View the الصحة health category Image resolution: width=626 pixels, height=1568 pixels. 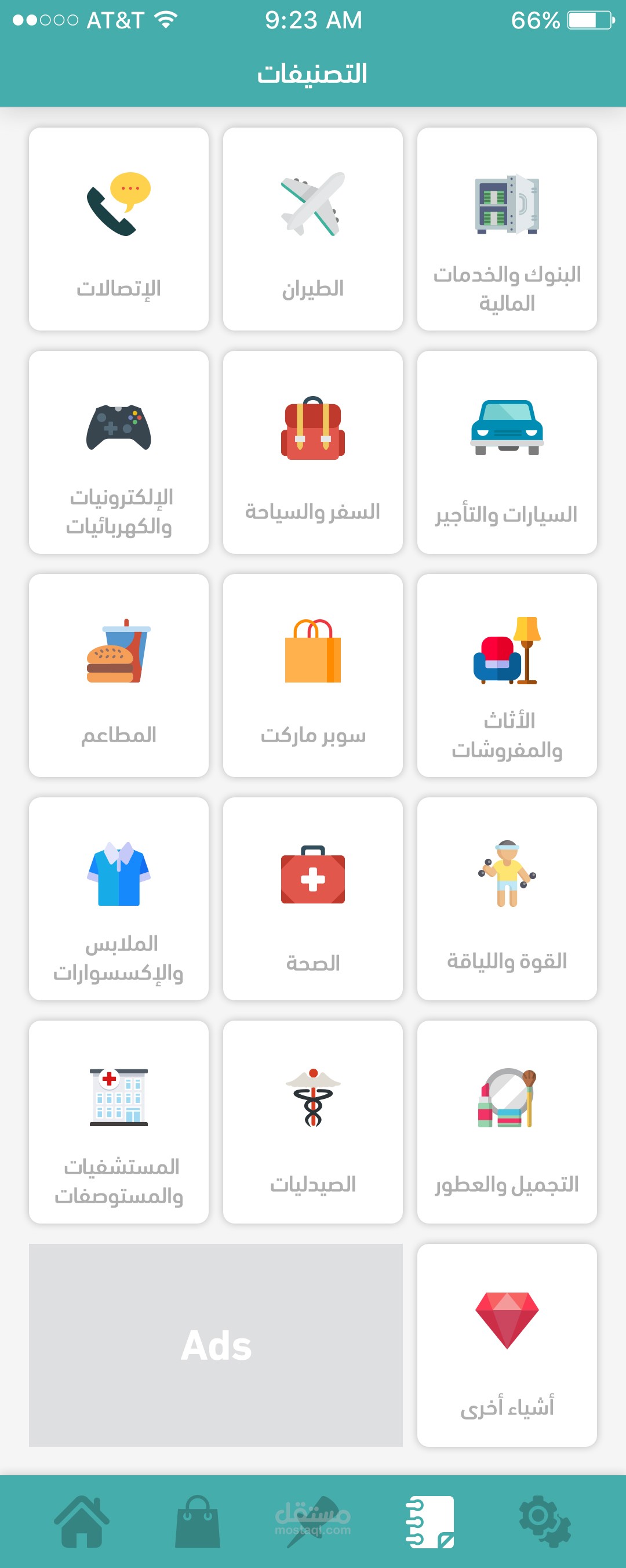312,899
